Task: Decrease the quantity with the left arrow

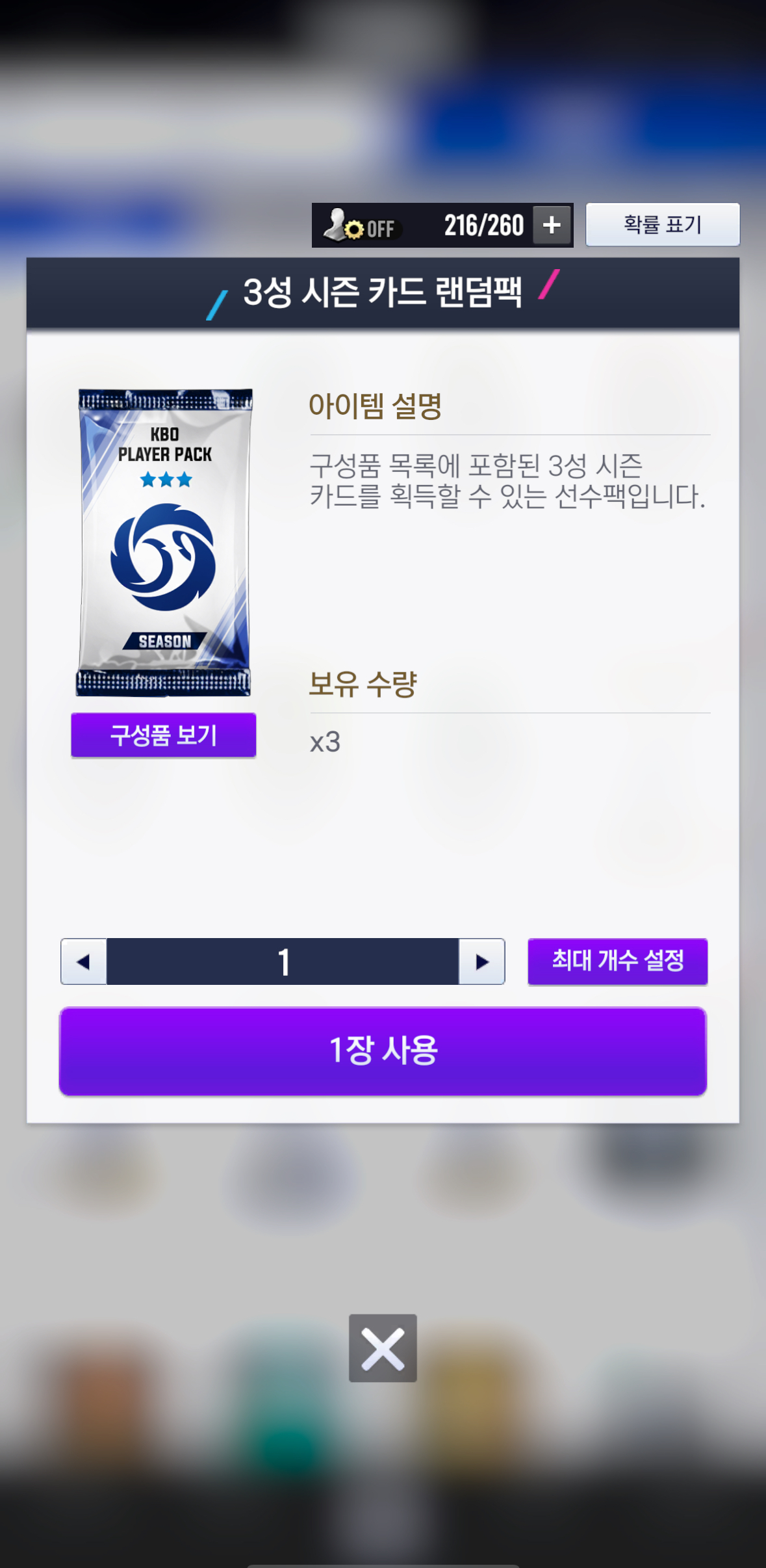Action: [84, 961]
